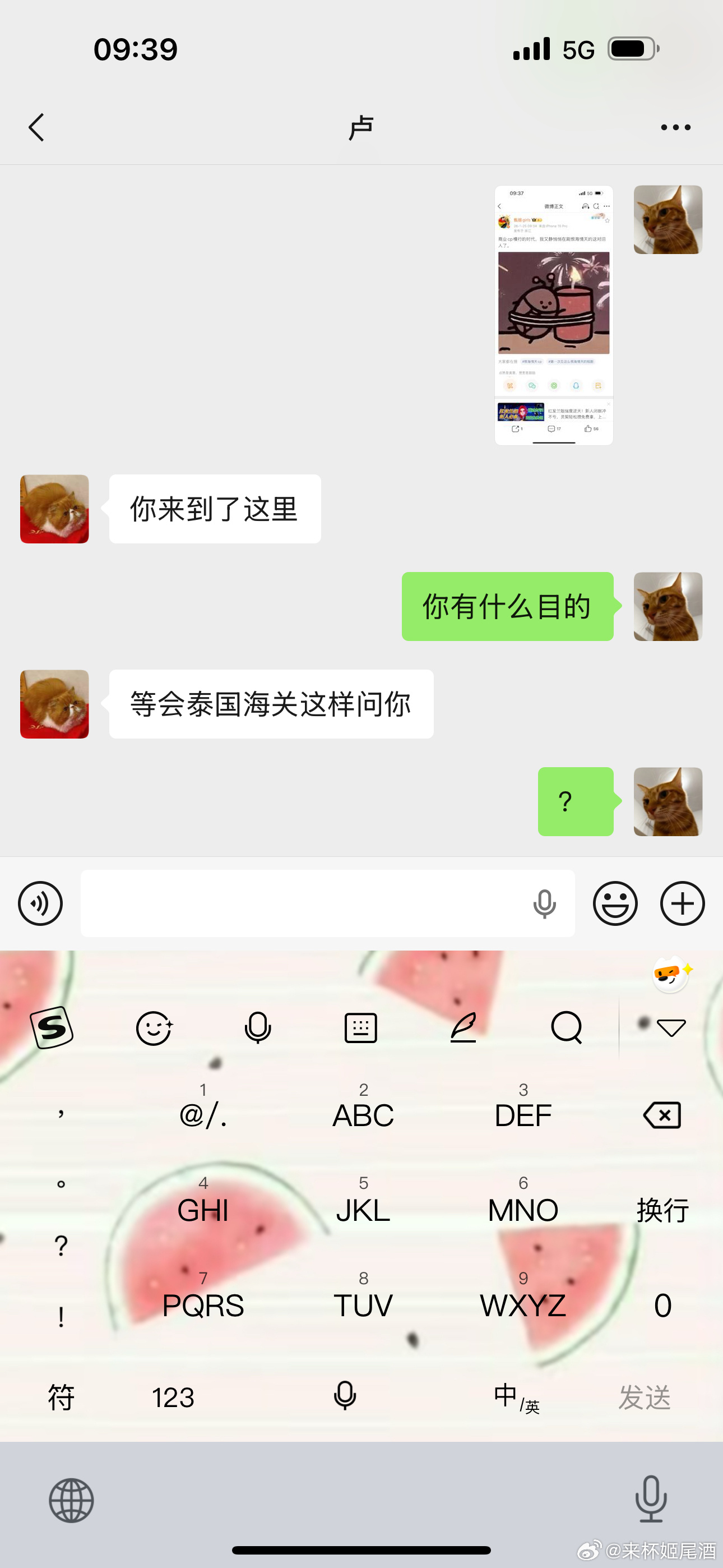Switch to the 123 number keyboard
This screenshot has width=723, height=1568.
pos(173,1398)
